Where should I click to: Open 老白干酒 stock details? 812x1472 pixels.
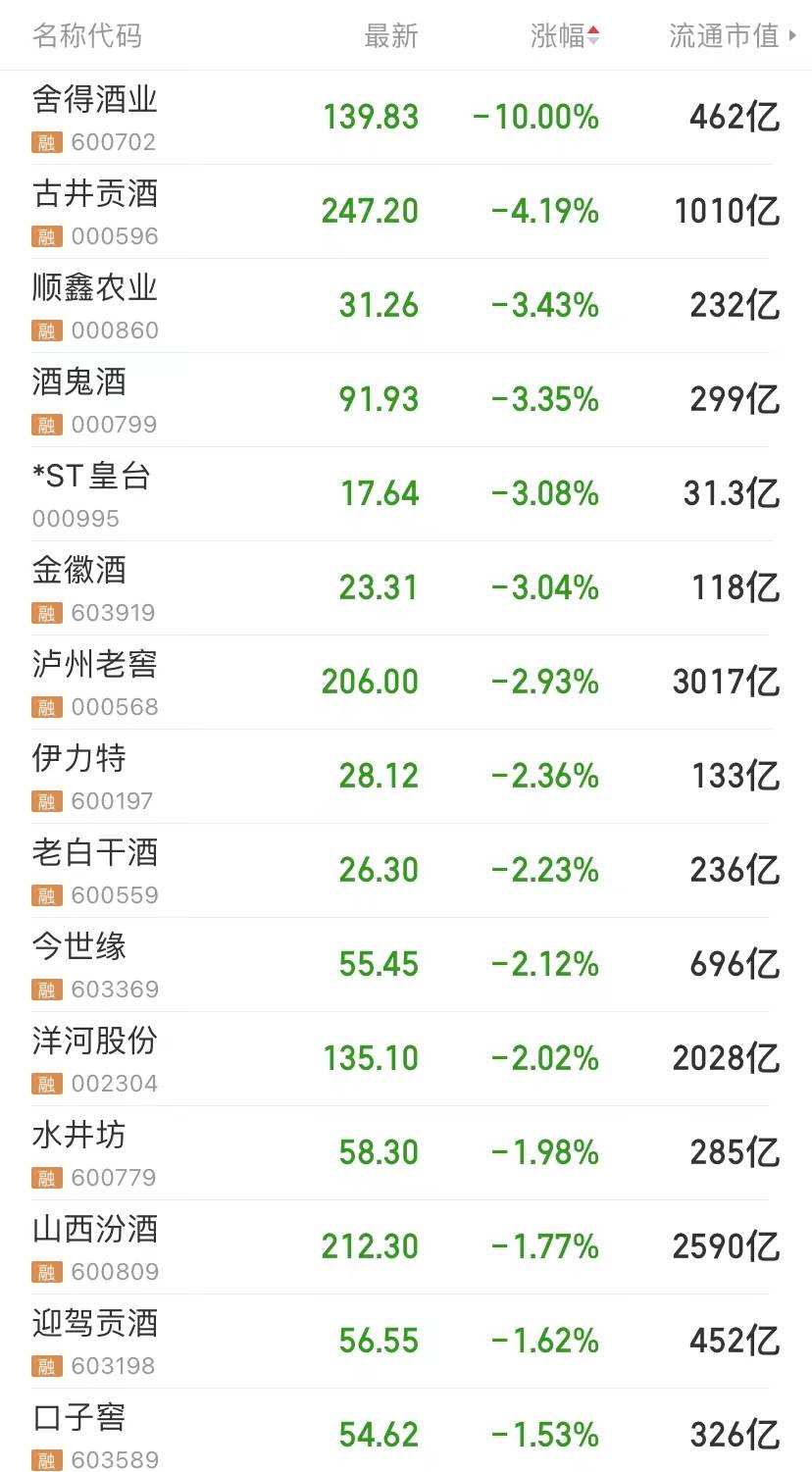406,871
